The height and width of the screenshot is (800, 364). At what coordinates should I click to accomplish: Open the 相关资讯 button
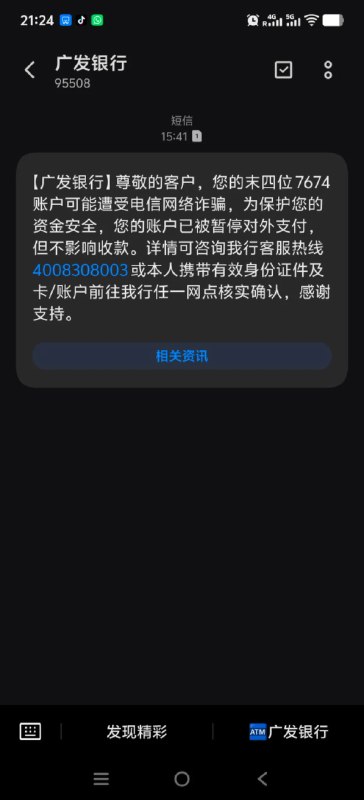point(182,356)
